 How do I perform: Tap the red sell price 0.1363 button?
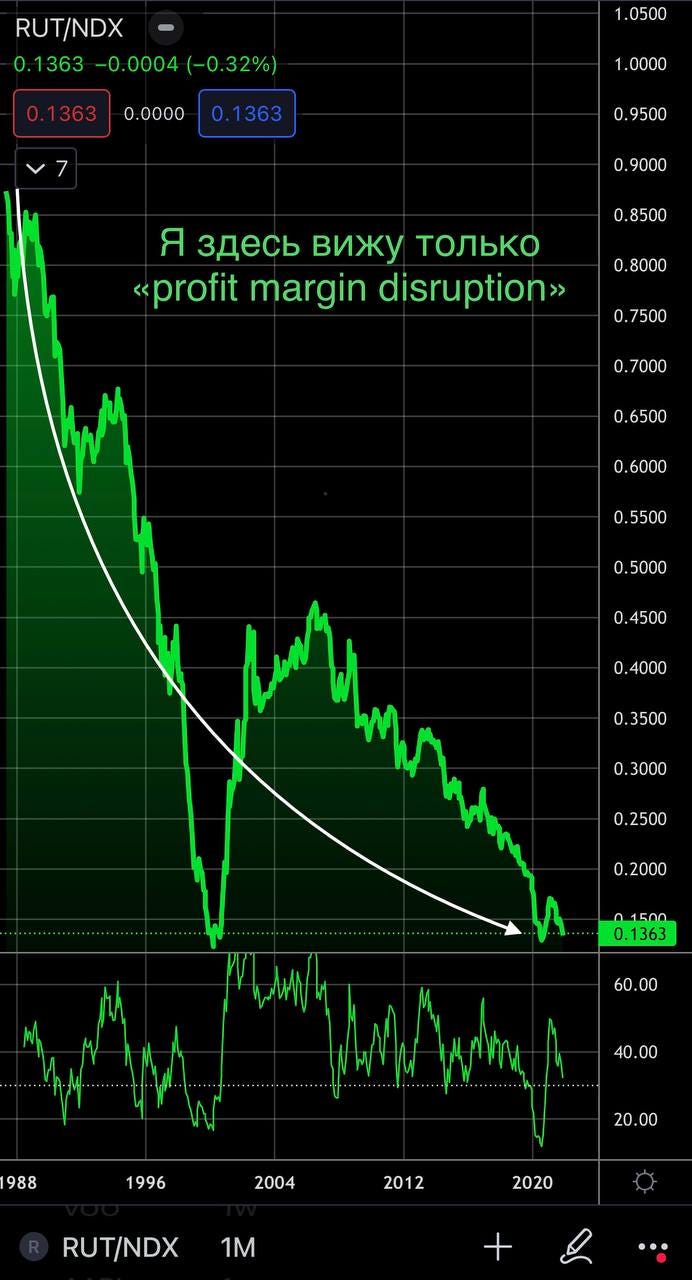pos(61,113)
